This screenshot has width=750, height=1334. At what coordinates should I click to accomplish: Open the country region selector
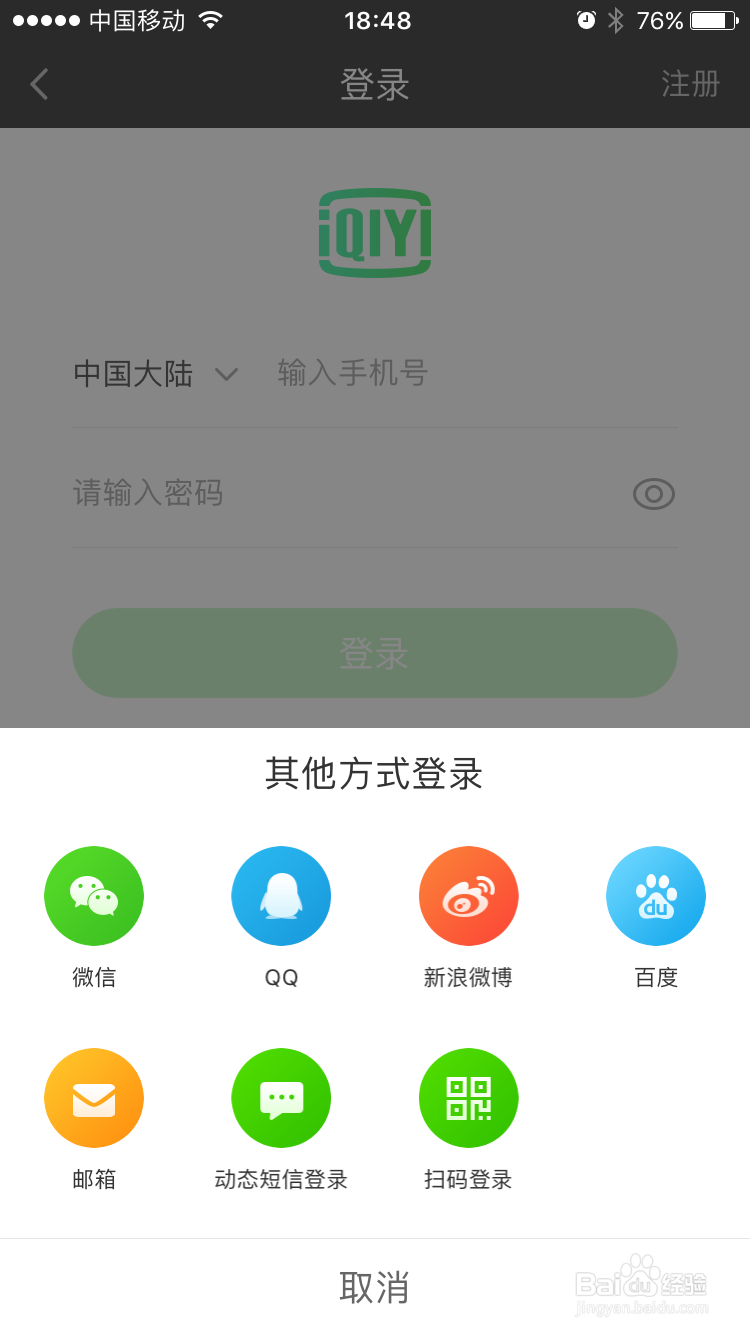155,373
